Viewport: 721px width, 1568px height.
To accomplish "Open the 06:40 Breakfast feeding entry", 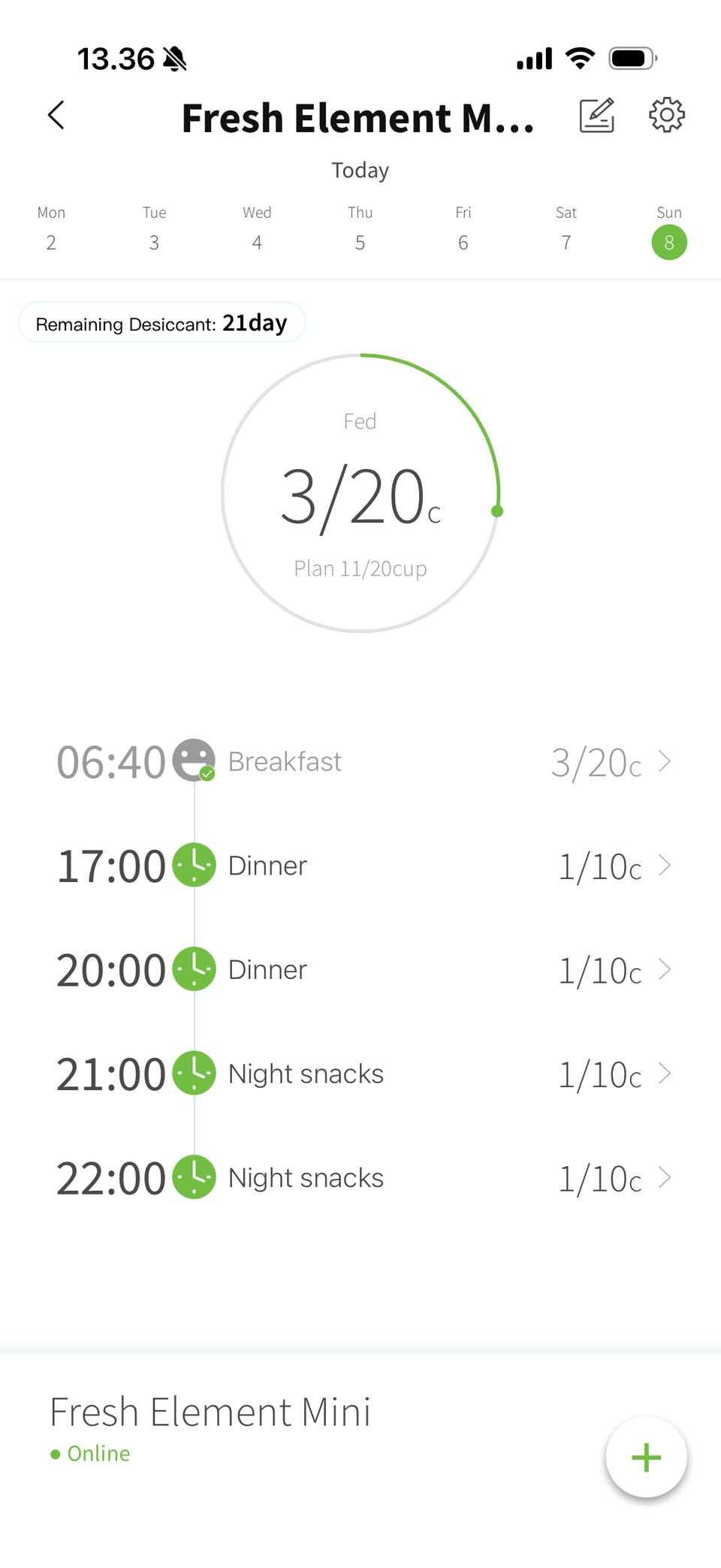I will point(360,762).
